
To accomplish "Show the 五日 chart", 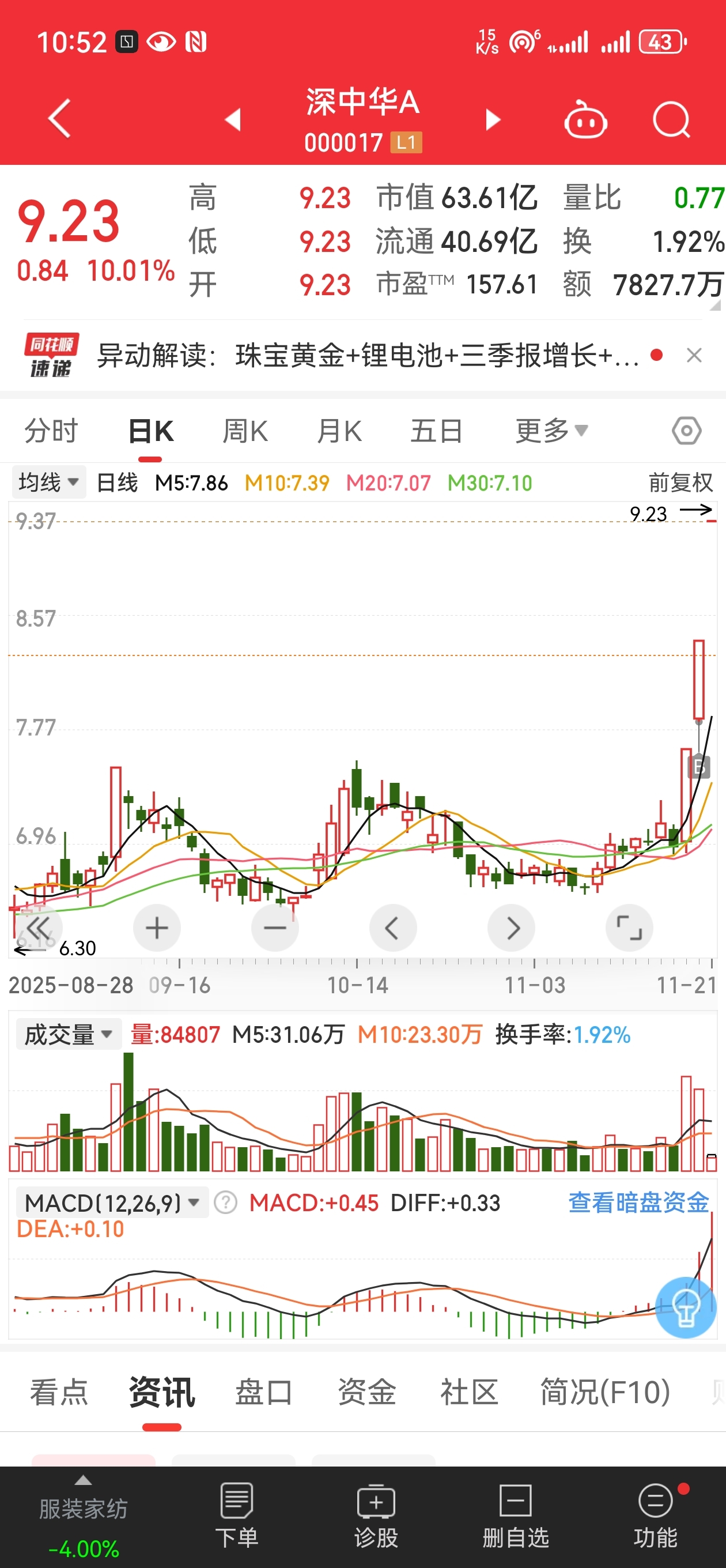I will click(436, 431).
